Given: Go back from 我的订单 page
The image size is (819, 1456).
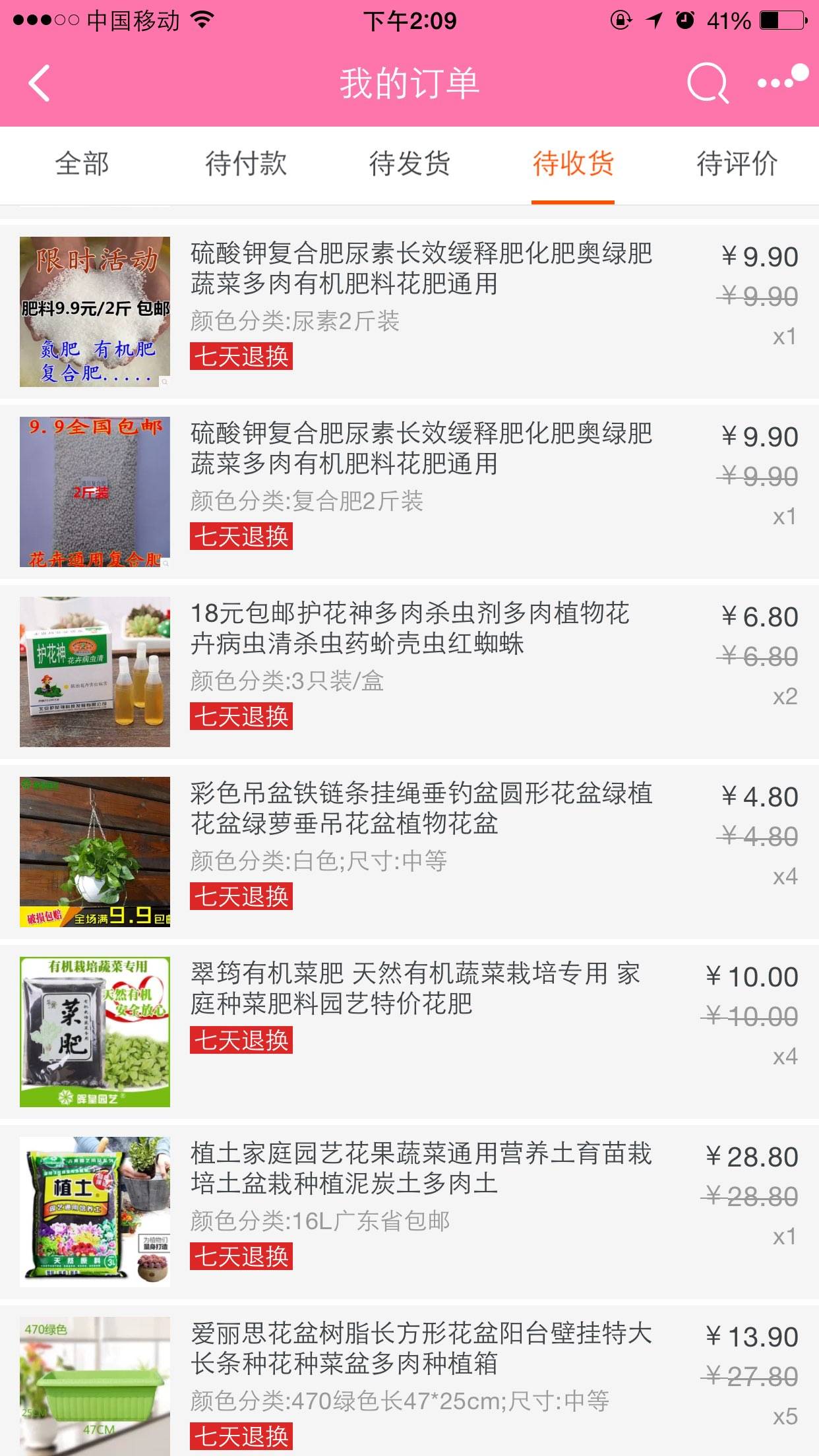Looking at the screenshot, I should tap(40, 84).
